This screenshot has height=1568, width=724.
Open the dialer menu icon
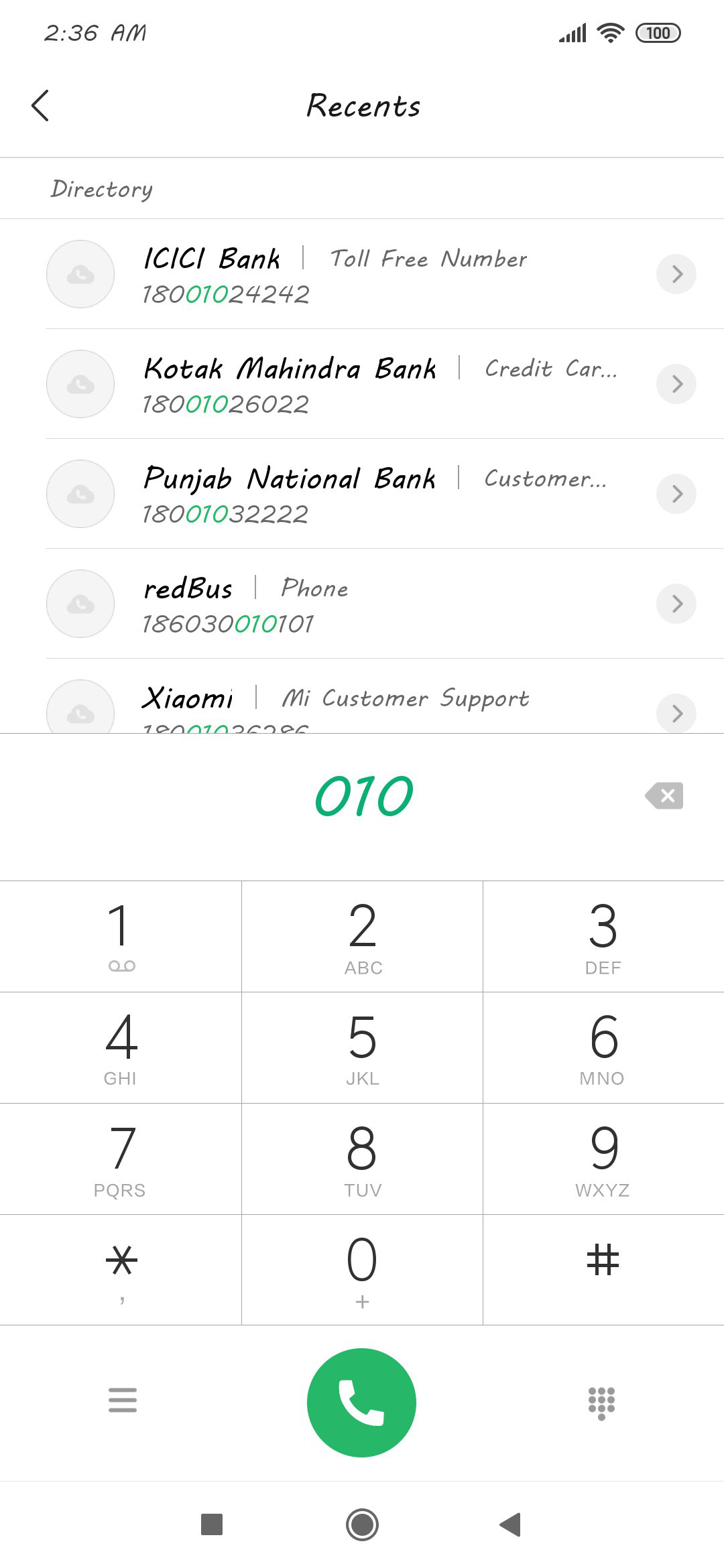point(122,1400)
